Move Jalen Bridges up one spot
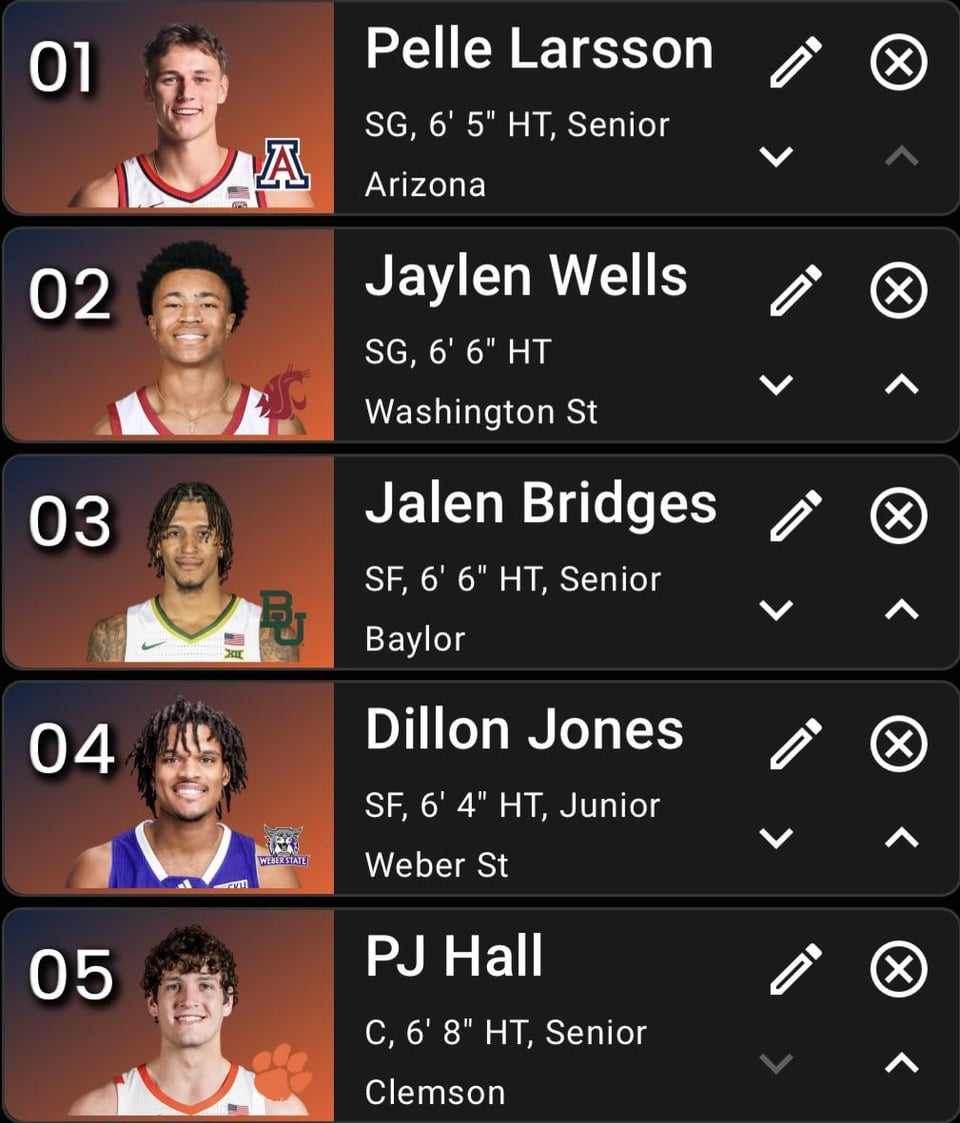The height and width of the screenshot is (1123, 960). (x=902, y=609)
